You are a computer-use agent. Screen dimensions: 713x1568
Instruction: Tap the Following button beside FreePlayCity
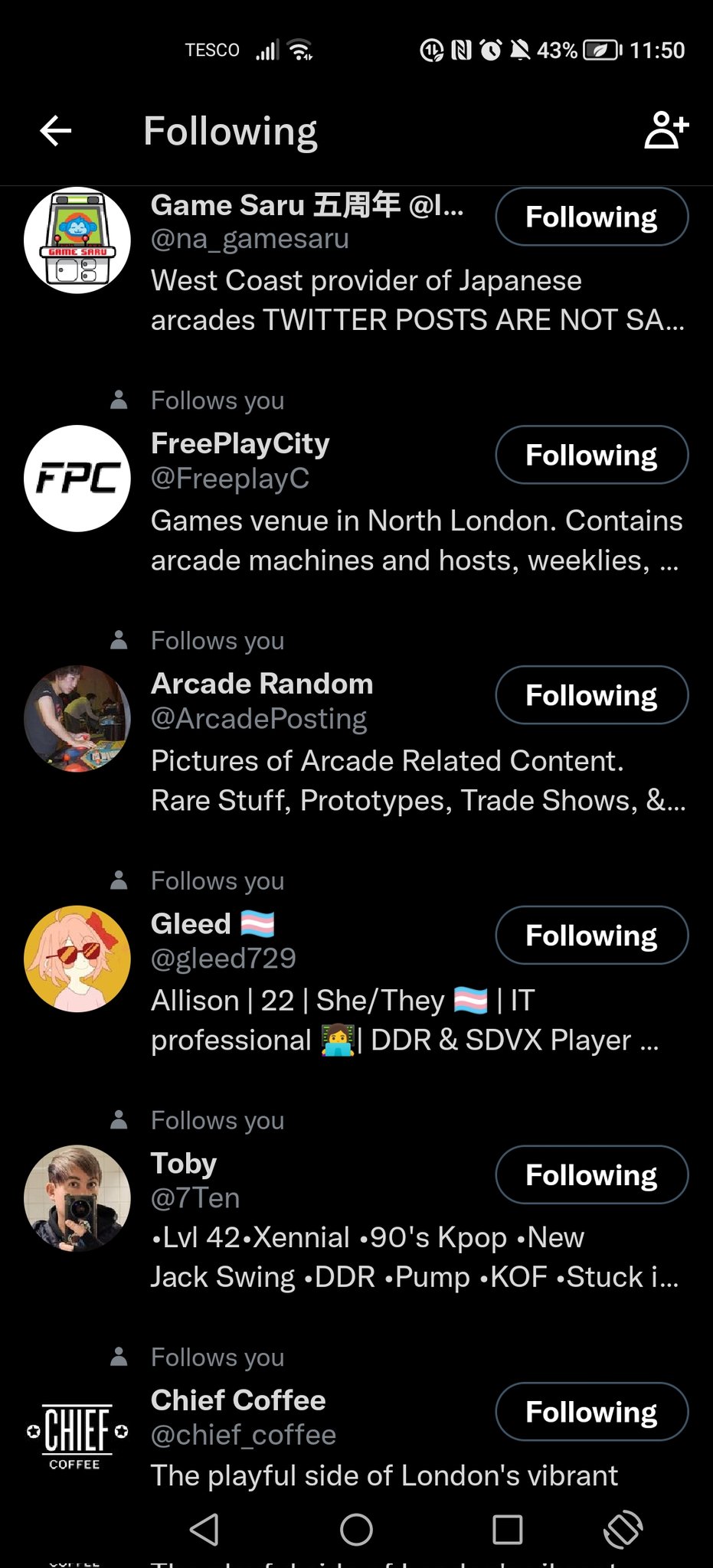click(x=591, y=456)
